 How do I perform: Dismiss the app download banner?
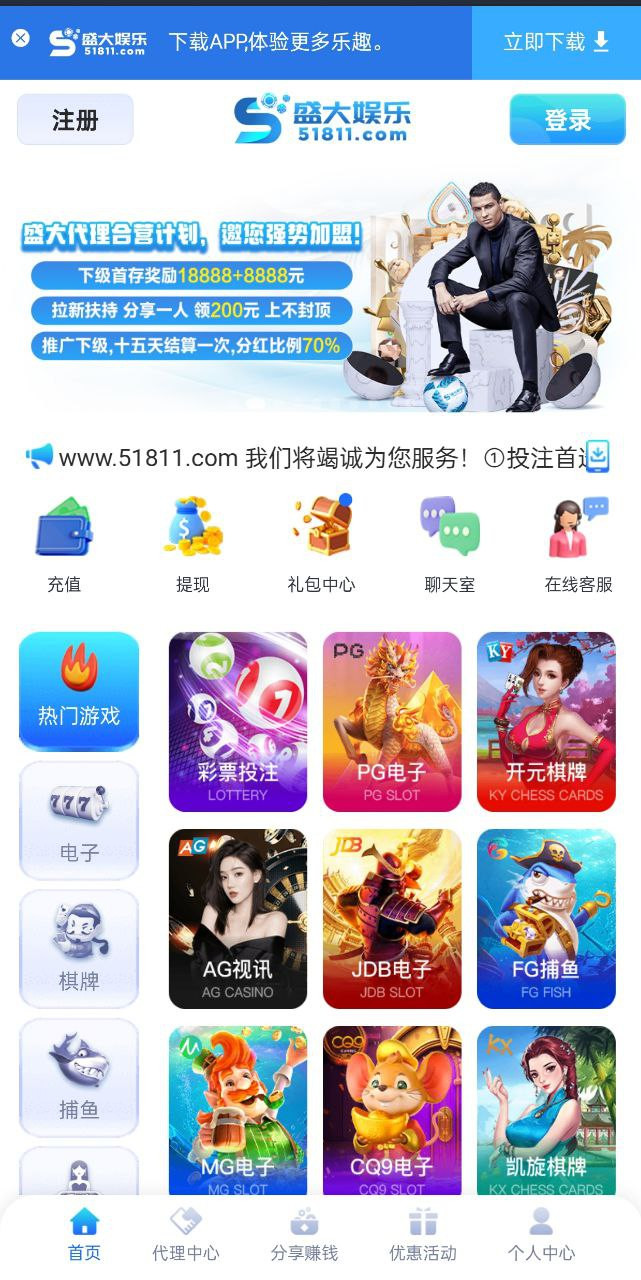(20, 39)
